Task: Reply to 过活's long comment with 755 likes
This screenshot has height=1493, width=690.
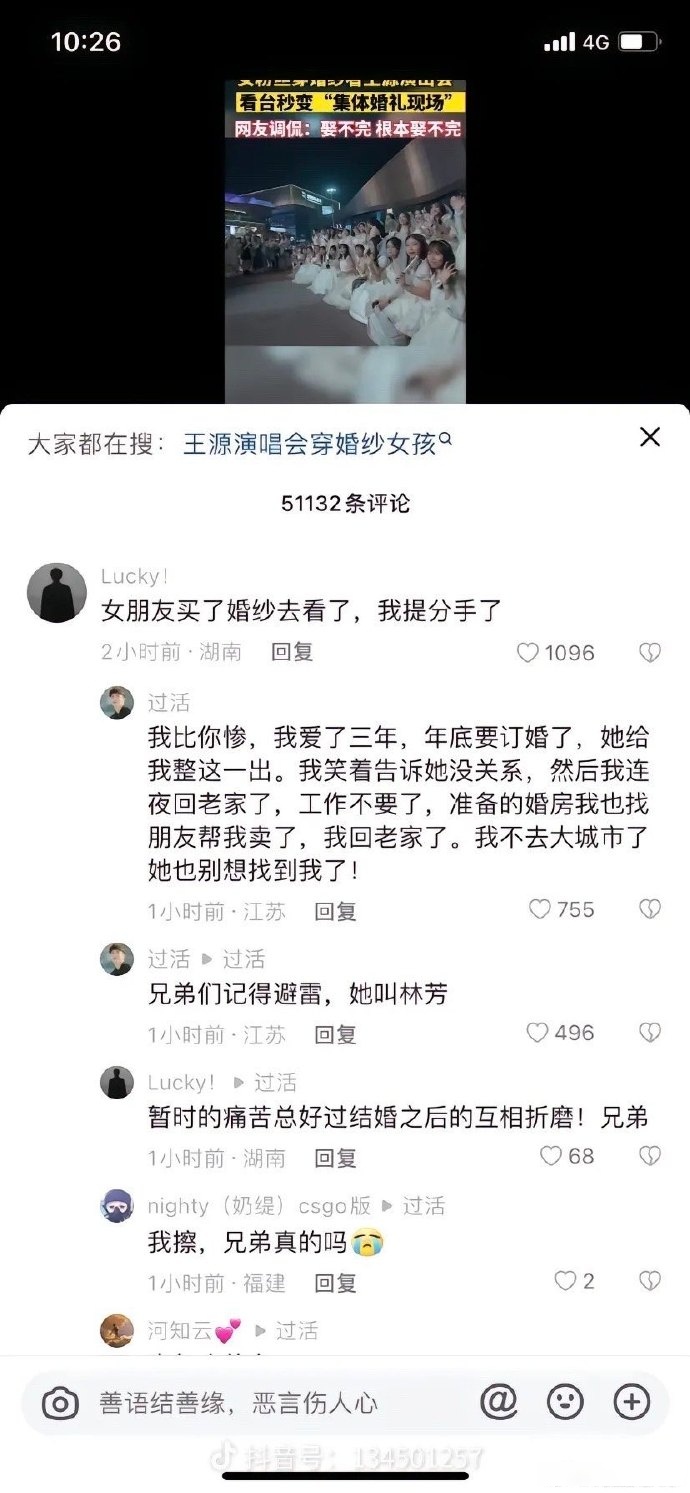Action: click(x=335, y=911)
